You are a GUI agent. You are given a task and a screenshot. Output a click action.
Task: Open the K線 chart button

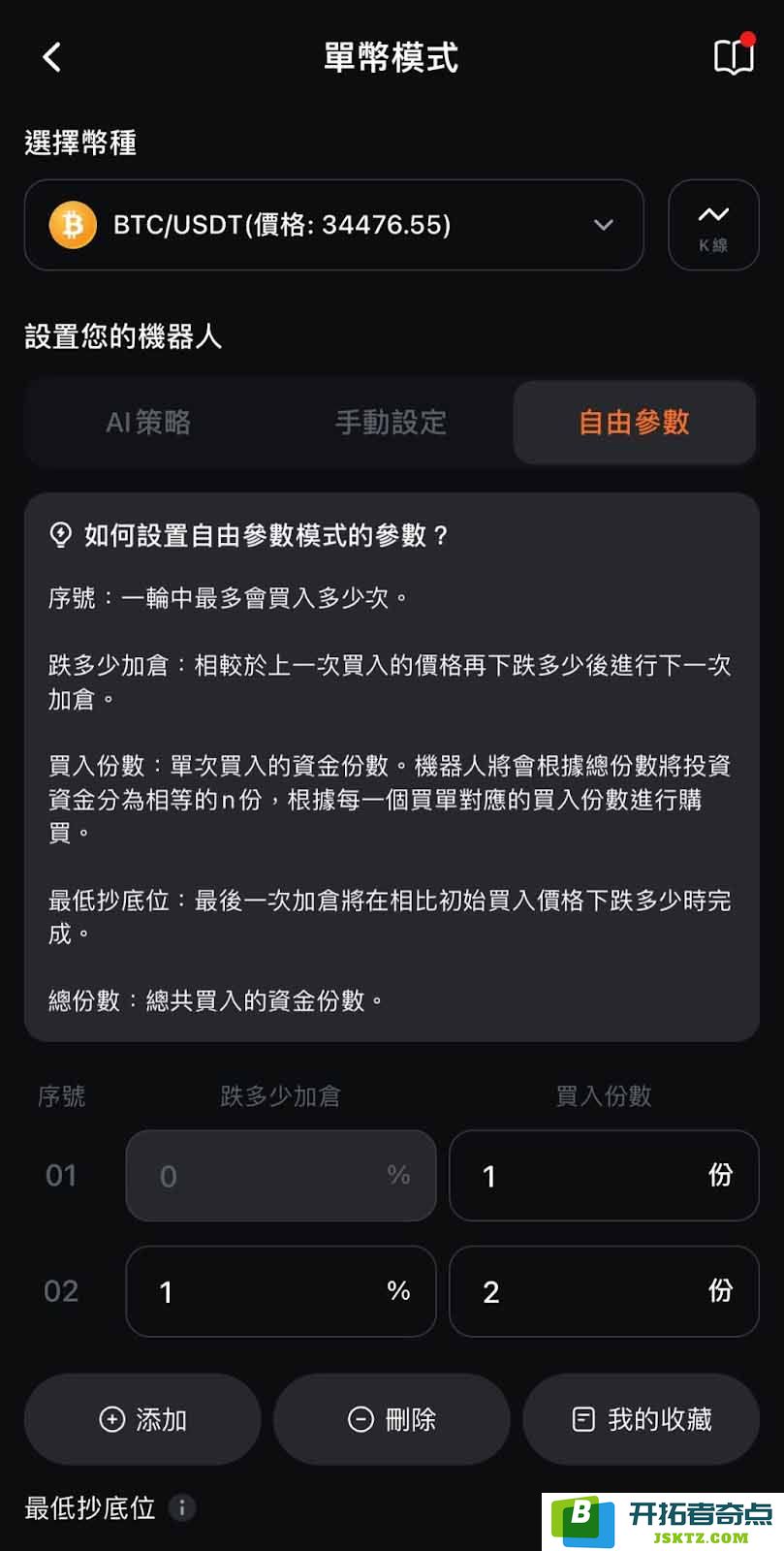coord(713,225)
